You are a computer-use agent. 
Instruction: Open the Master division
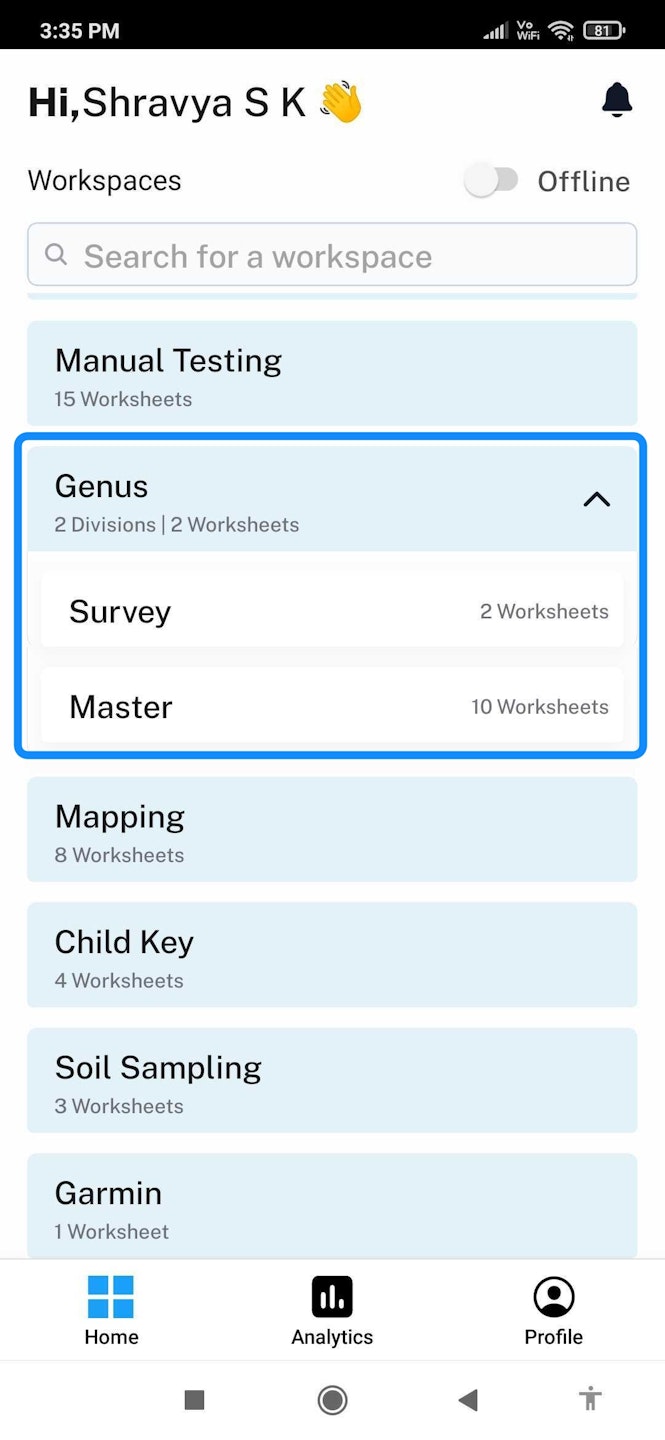click(332, 706)
